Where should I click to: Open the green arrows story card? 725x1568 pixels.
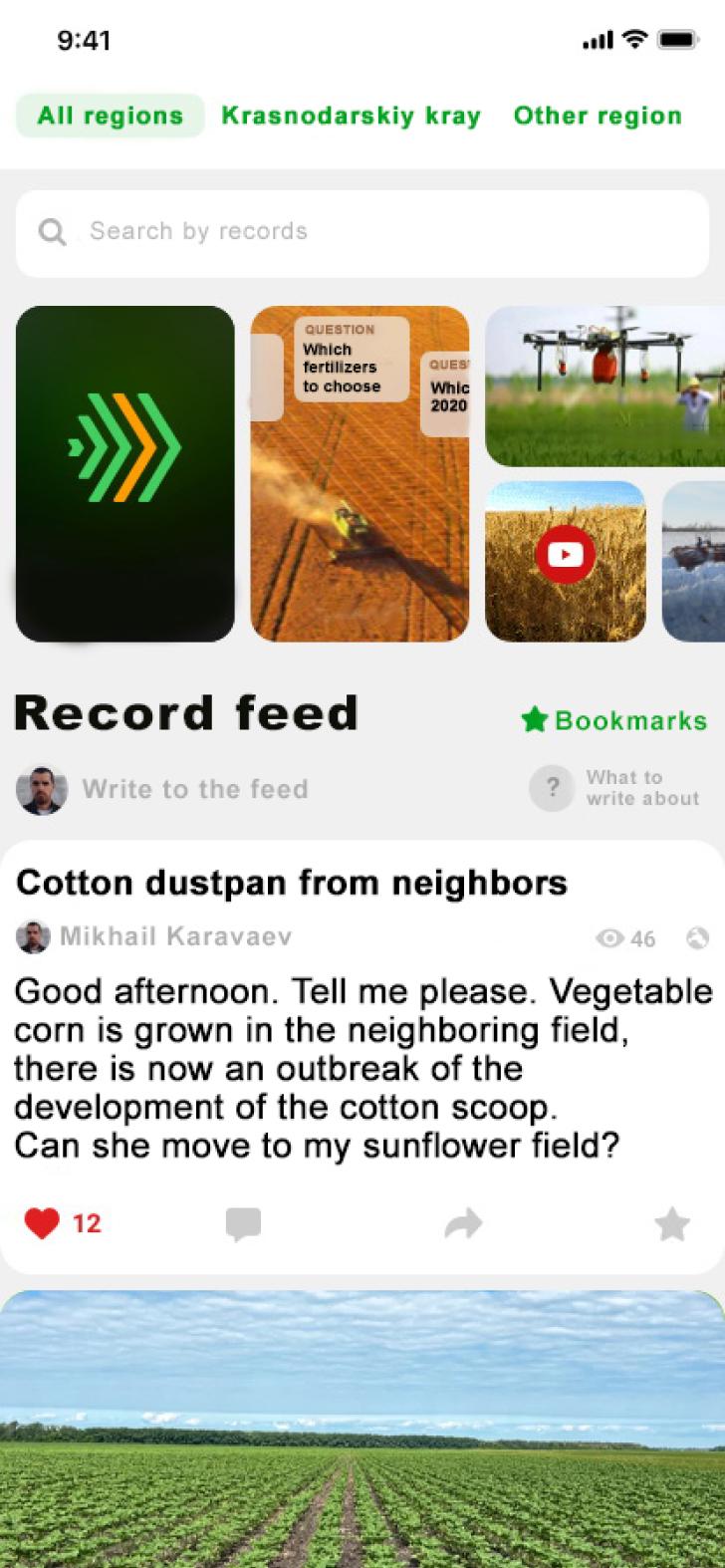tap(125, 473)
